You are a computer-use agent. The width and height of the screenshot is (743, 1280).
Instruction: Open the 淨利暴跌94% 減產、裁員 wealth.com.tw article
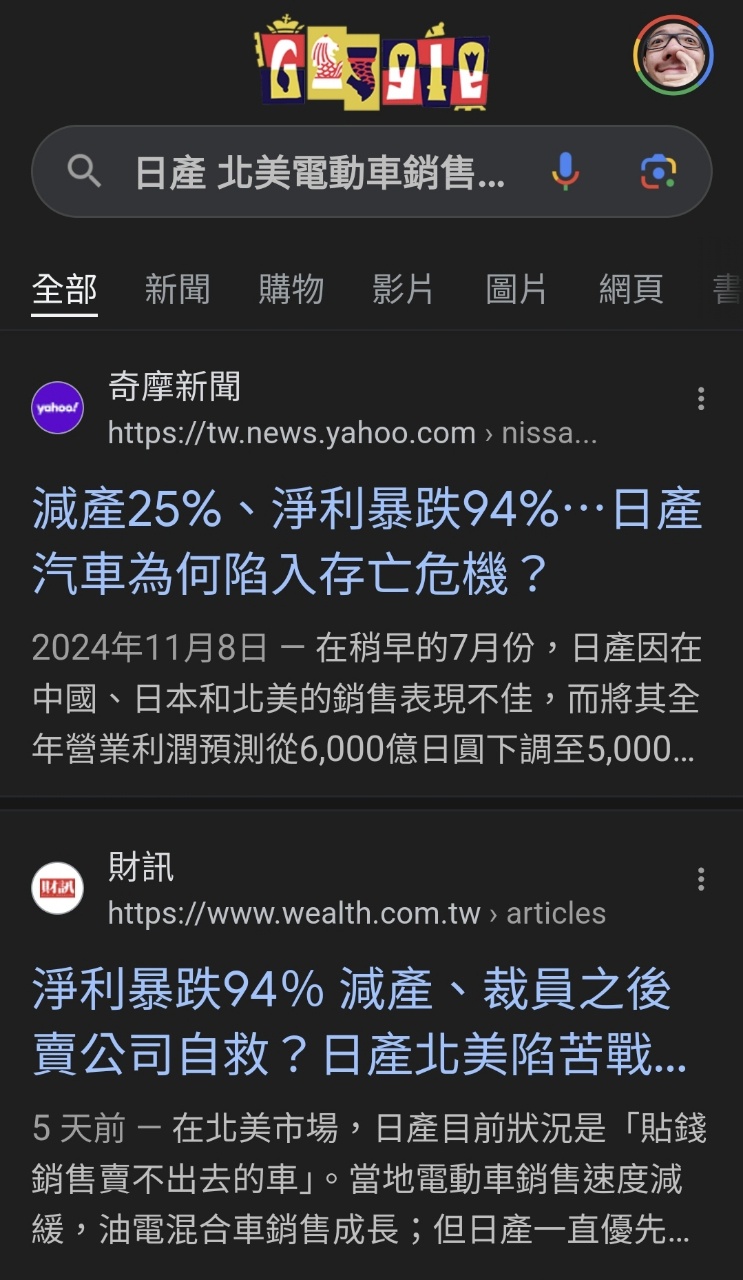pos(359,1023)
